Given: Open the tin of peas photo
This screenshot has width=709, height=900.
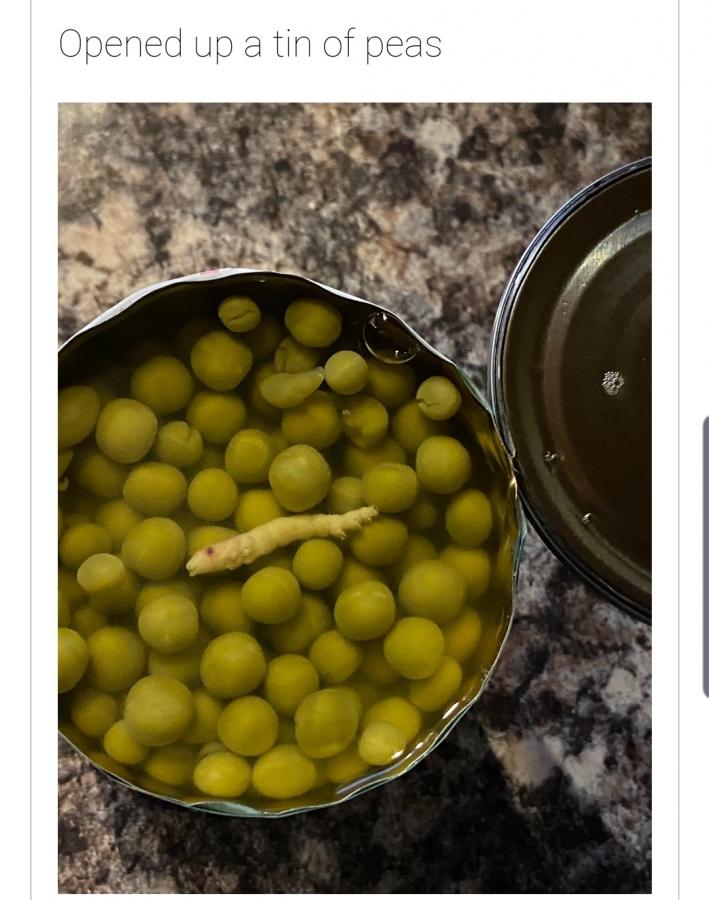Looking at the screenshot, I should (354, 497).
